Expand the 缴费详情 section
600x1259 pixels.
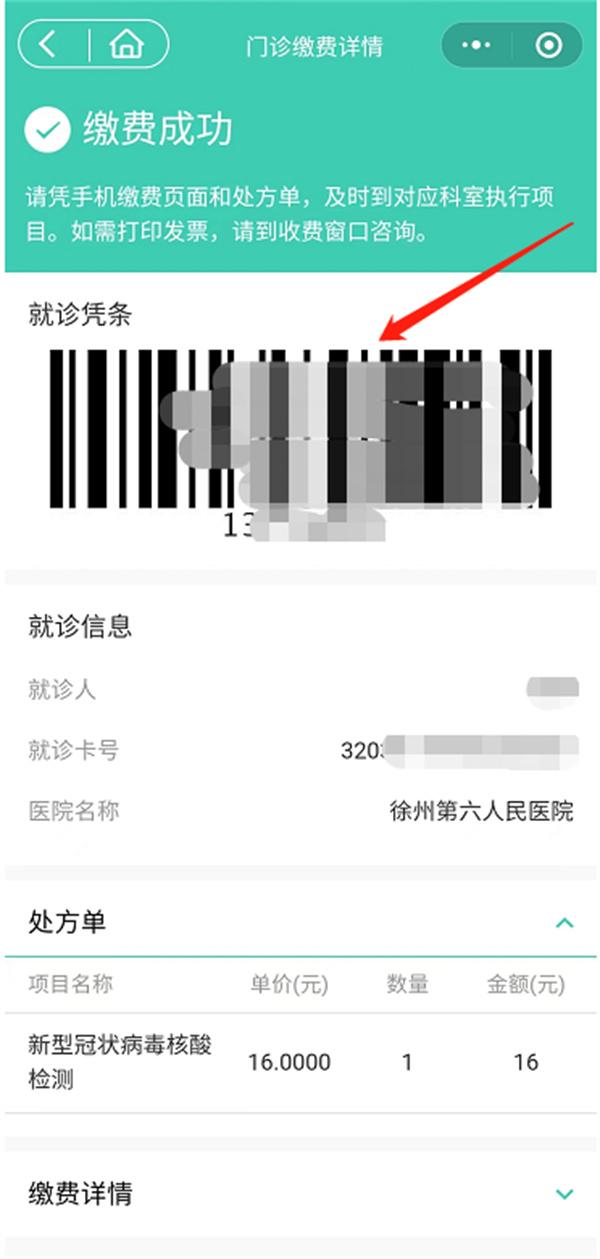[x=564, y=1194]
